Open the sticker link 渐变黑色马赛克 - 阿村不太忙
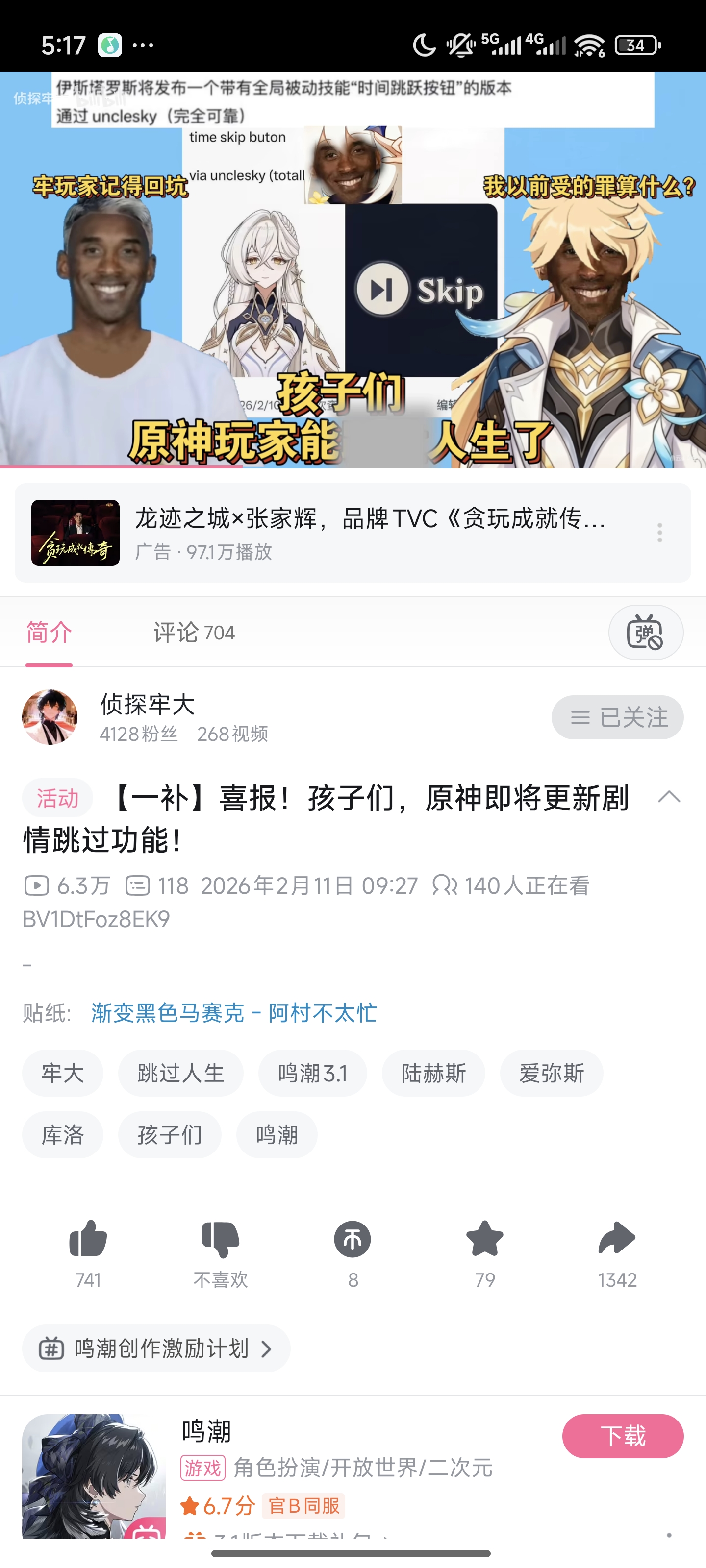The image size is (706, 1568). [234, 1013]
